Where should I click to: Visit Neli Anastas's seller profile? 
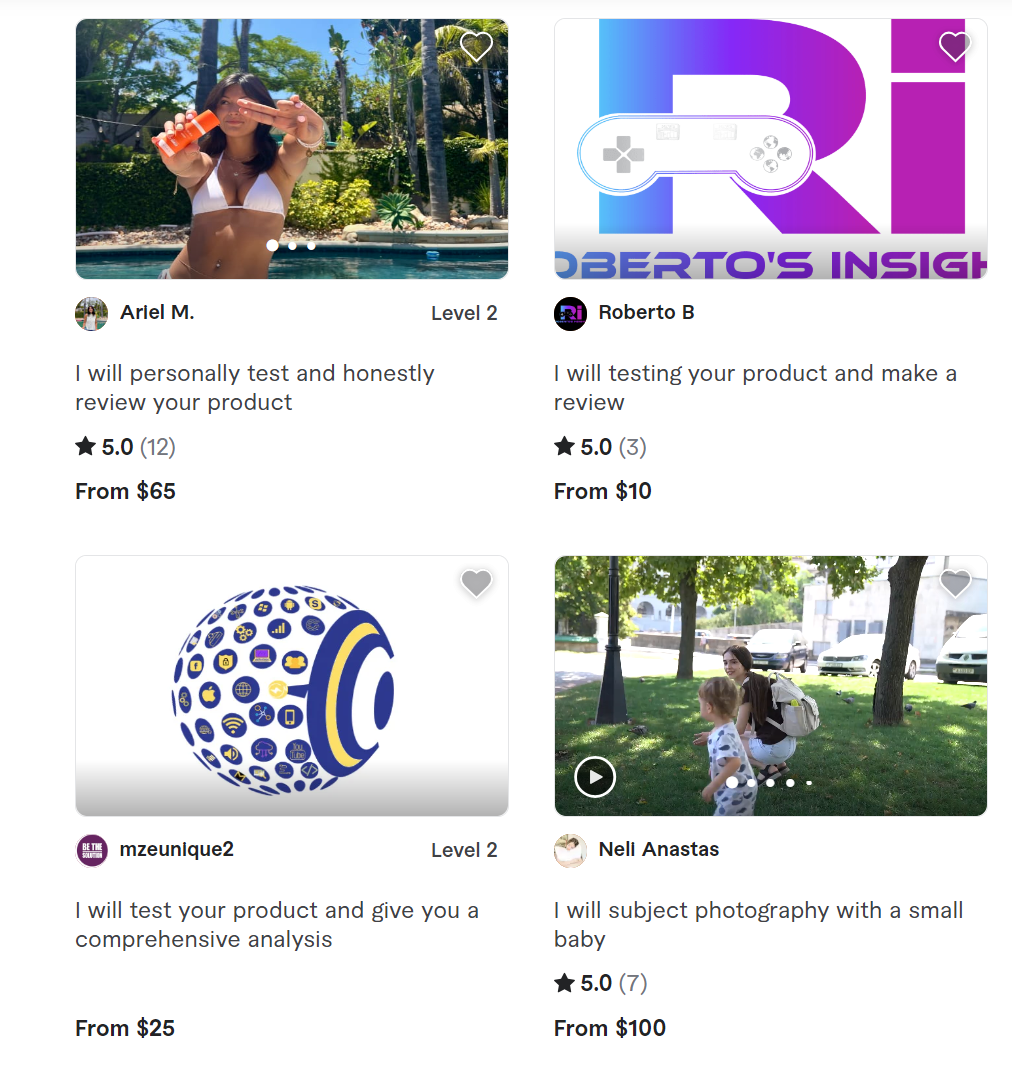(658, 850)
